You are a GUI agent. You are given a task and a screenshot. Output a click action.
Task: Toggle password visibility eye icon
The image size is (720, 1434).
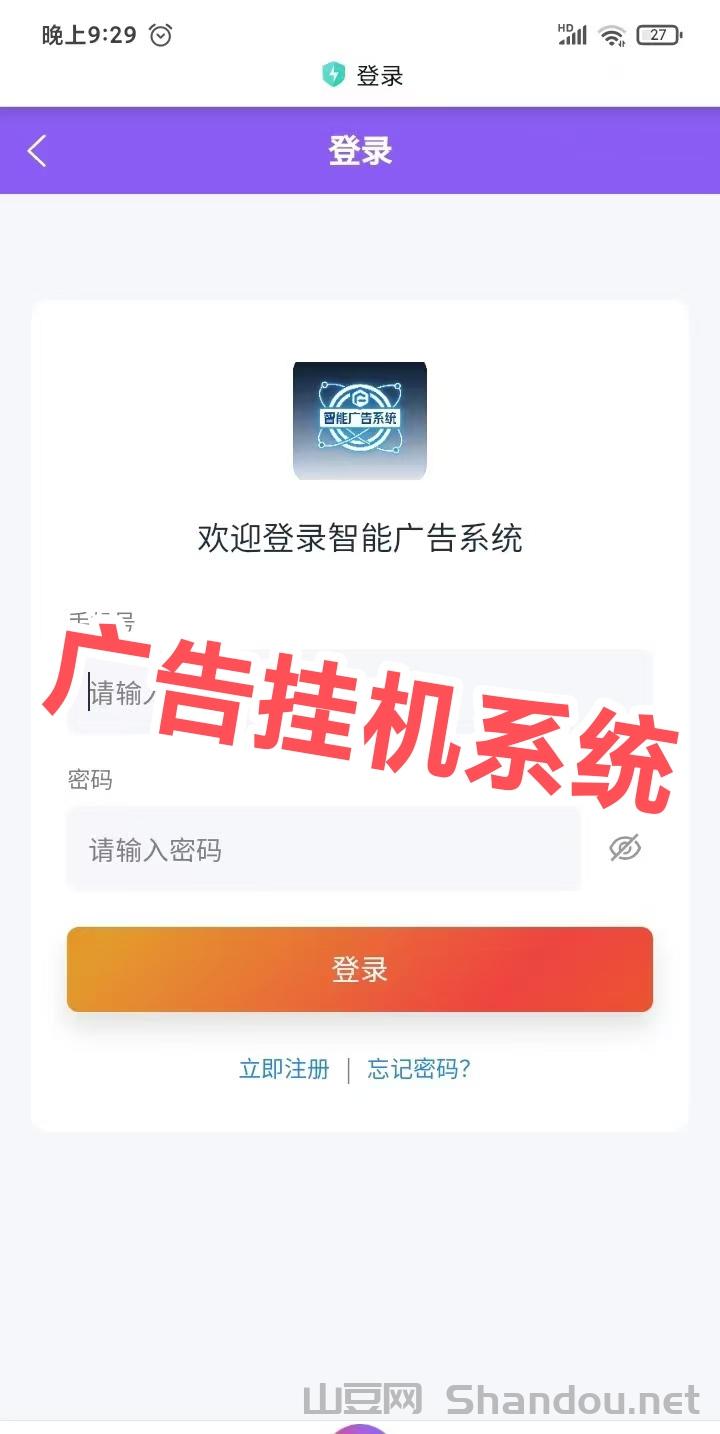point(625,849)
